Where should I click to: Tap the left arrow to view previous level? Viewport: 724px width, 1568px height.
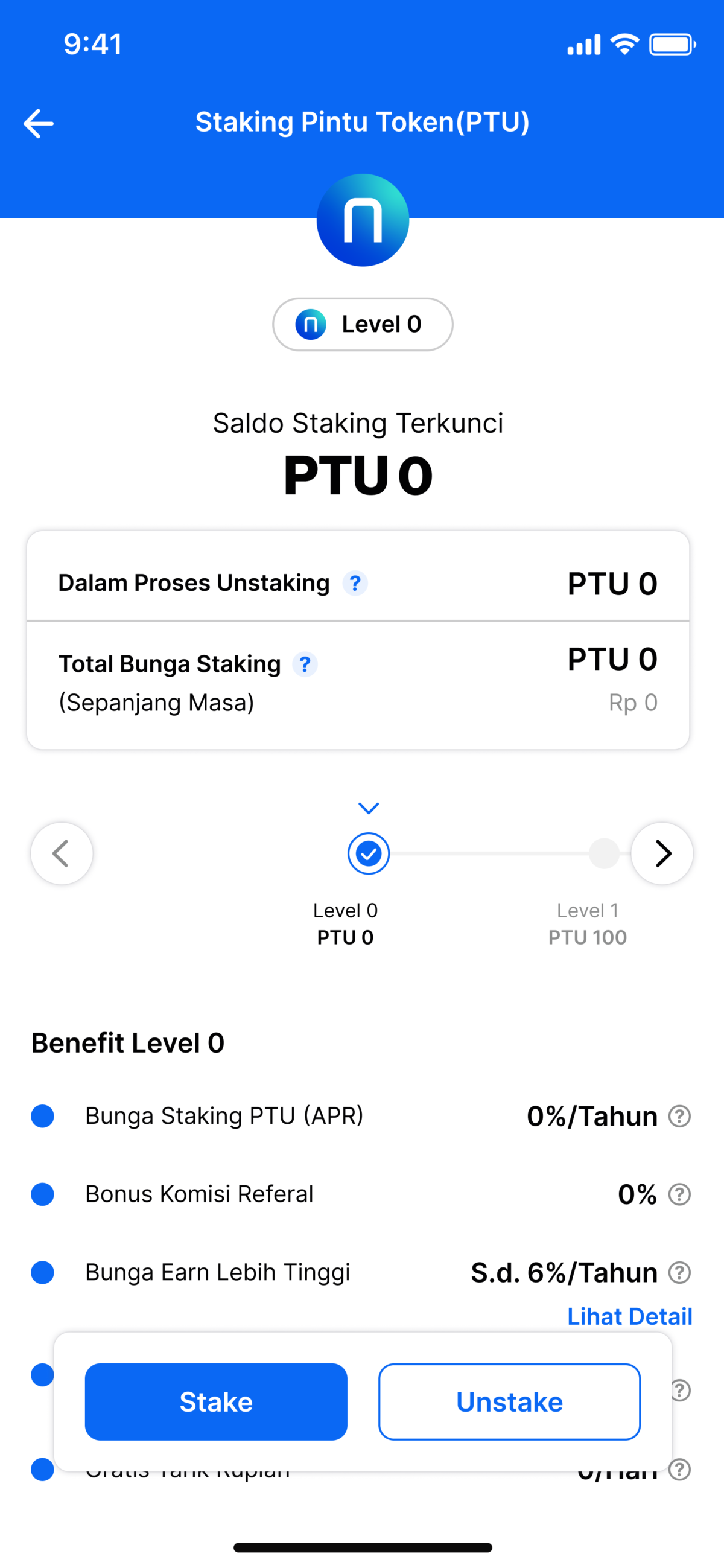[x=62, y=853]
